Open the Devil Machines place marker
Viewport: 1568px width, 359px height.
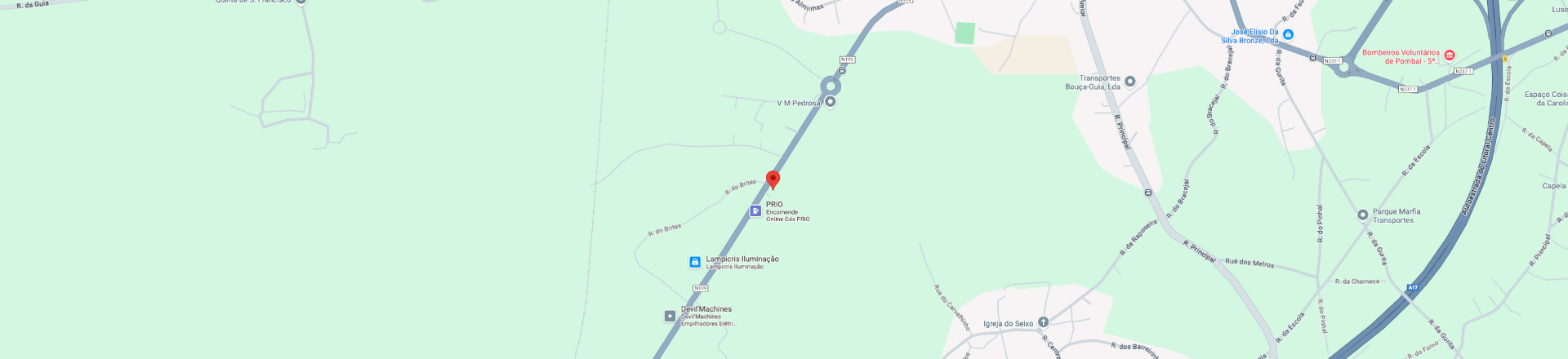(x=670, y=316)
